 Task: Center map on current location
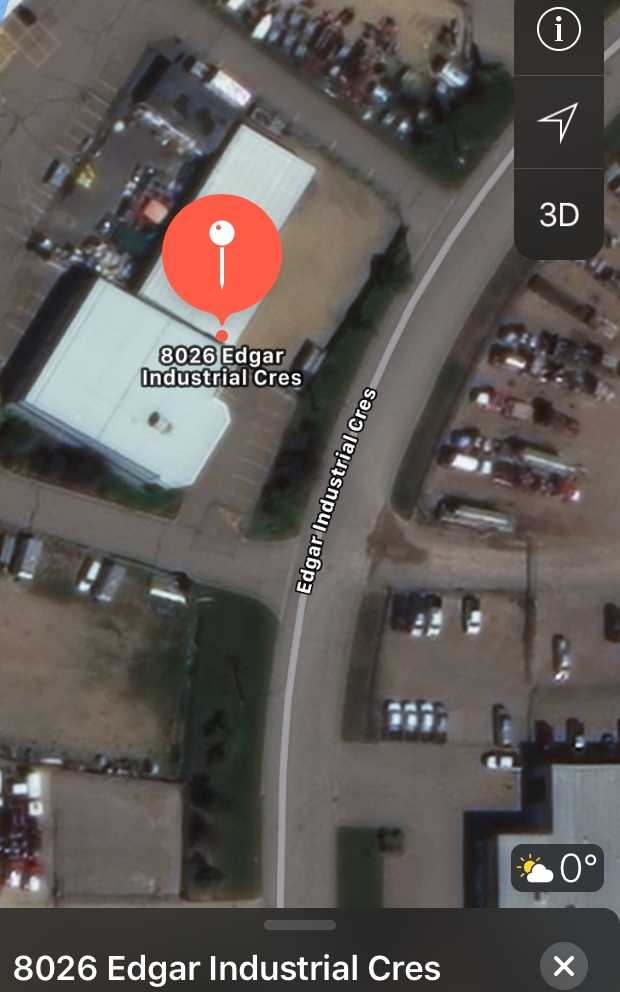tap(558, 122)
